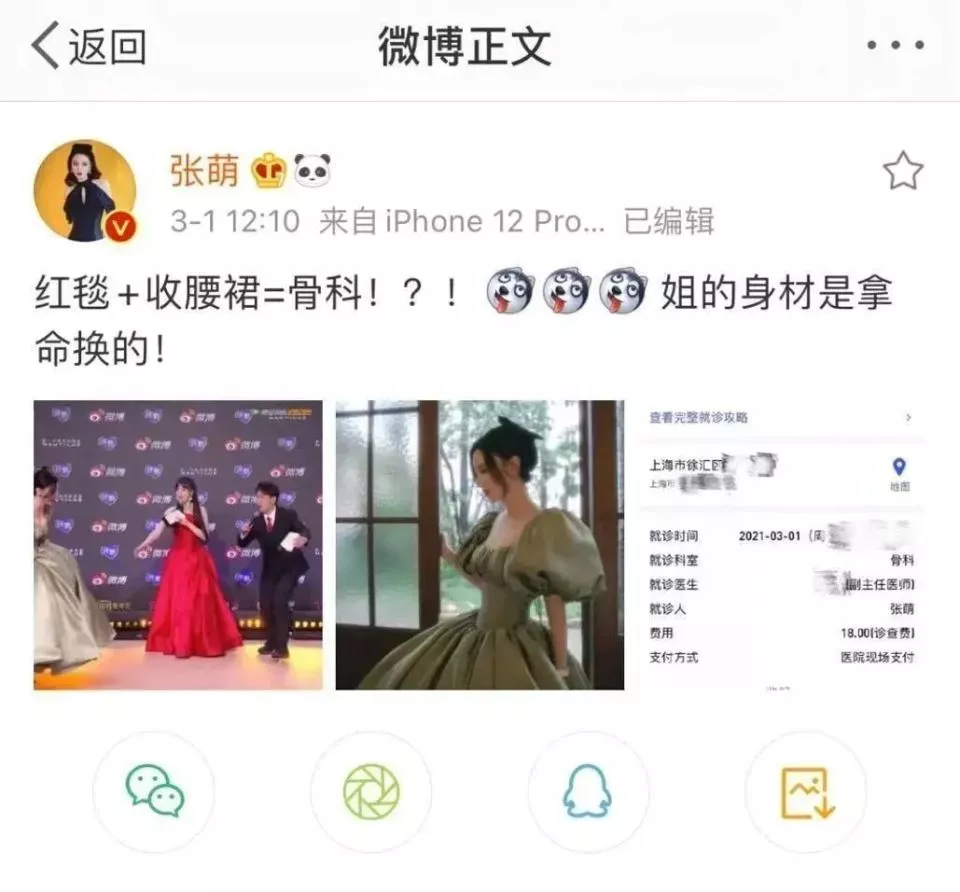Screen dimensions: 960x892
Task: Open the hospital registration screenshot thumbnail
Action: tap(781, 545)
